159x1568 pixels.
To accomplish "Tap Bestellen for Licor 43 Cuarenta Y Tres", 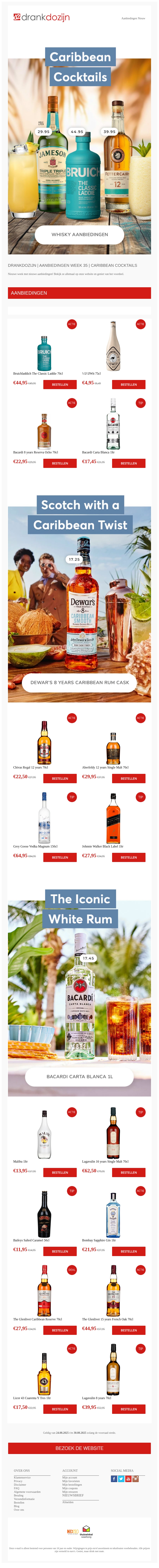I will tap(60, 1409).
